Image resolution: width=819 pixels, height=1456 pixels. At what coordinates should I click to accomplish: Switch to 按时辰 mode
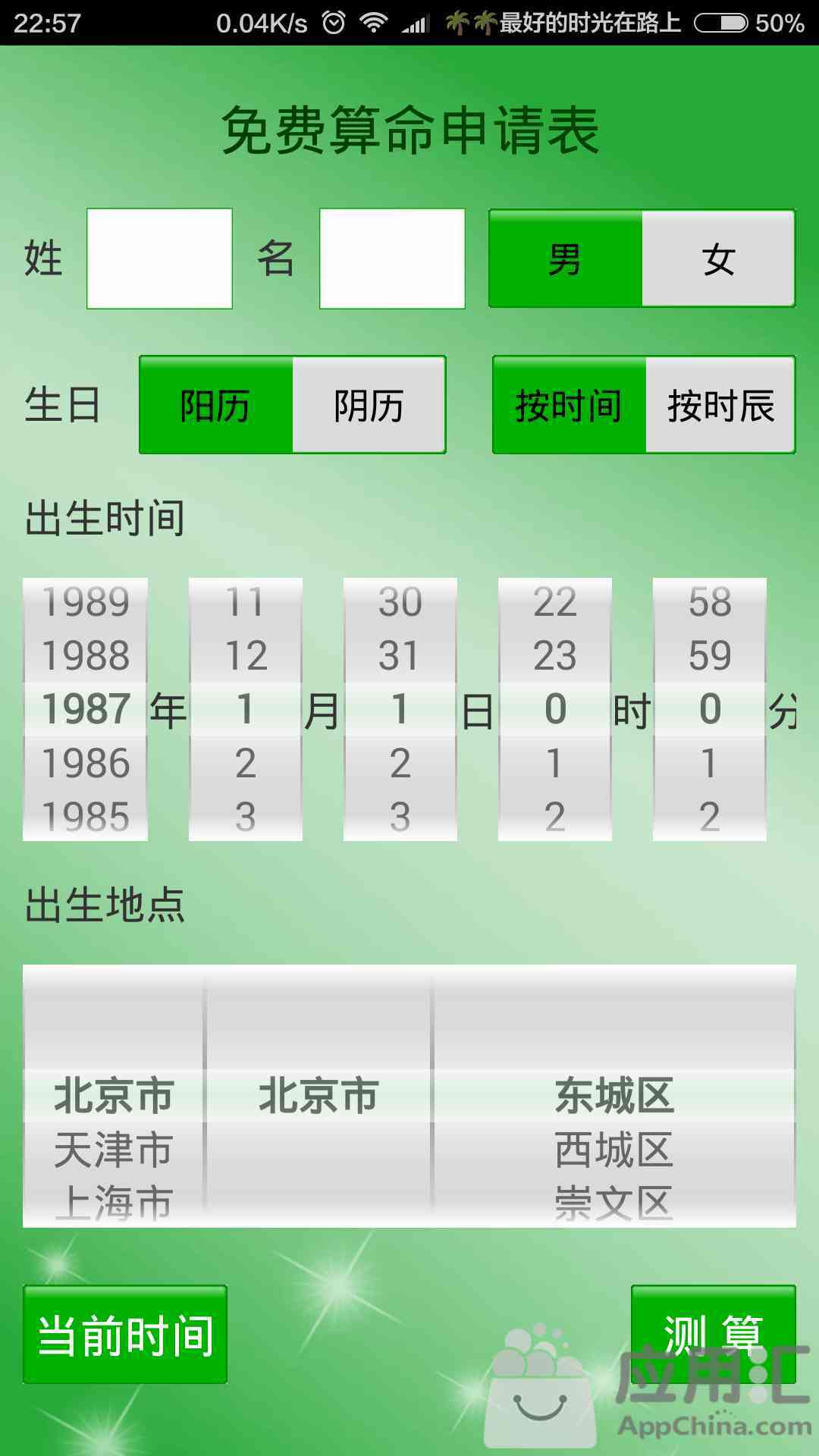click(720, 405)
